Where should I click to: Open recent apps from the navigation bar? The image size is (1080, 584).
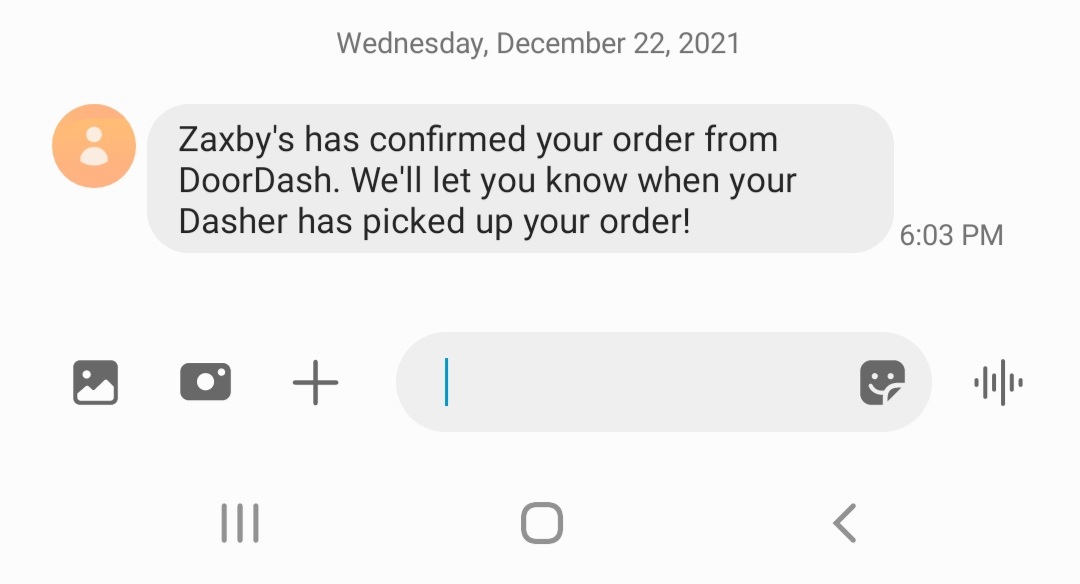tap(240, 523)
